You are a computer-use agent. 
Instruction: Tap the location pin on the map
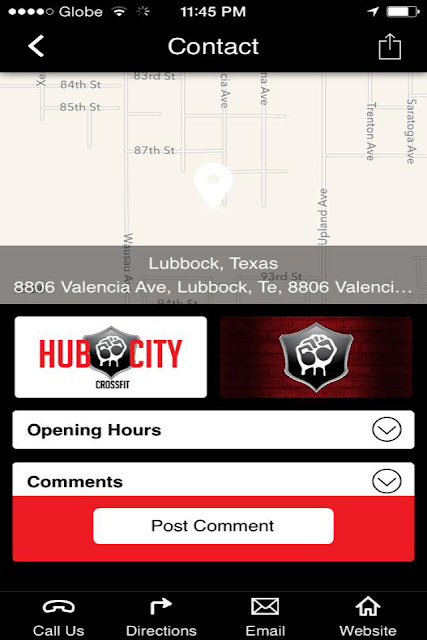coord(213,186)
